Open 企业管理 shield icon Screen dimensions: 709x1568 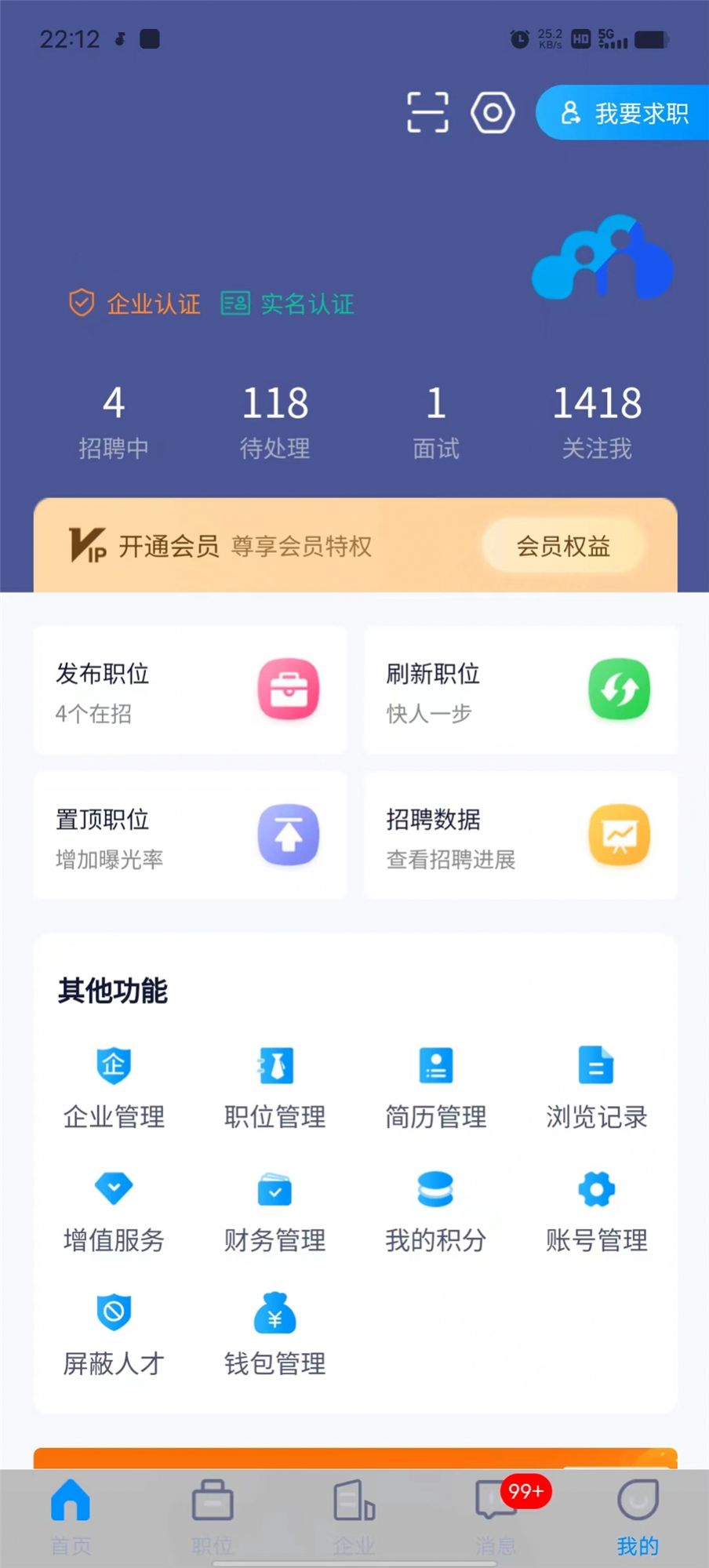tap(114, 1066)
